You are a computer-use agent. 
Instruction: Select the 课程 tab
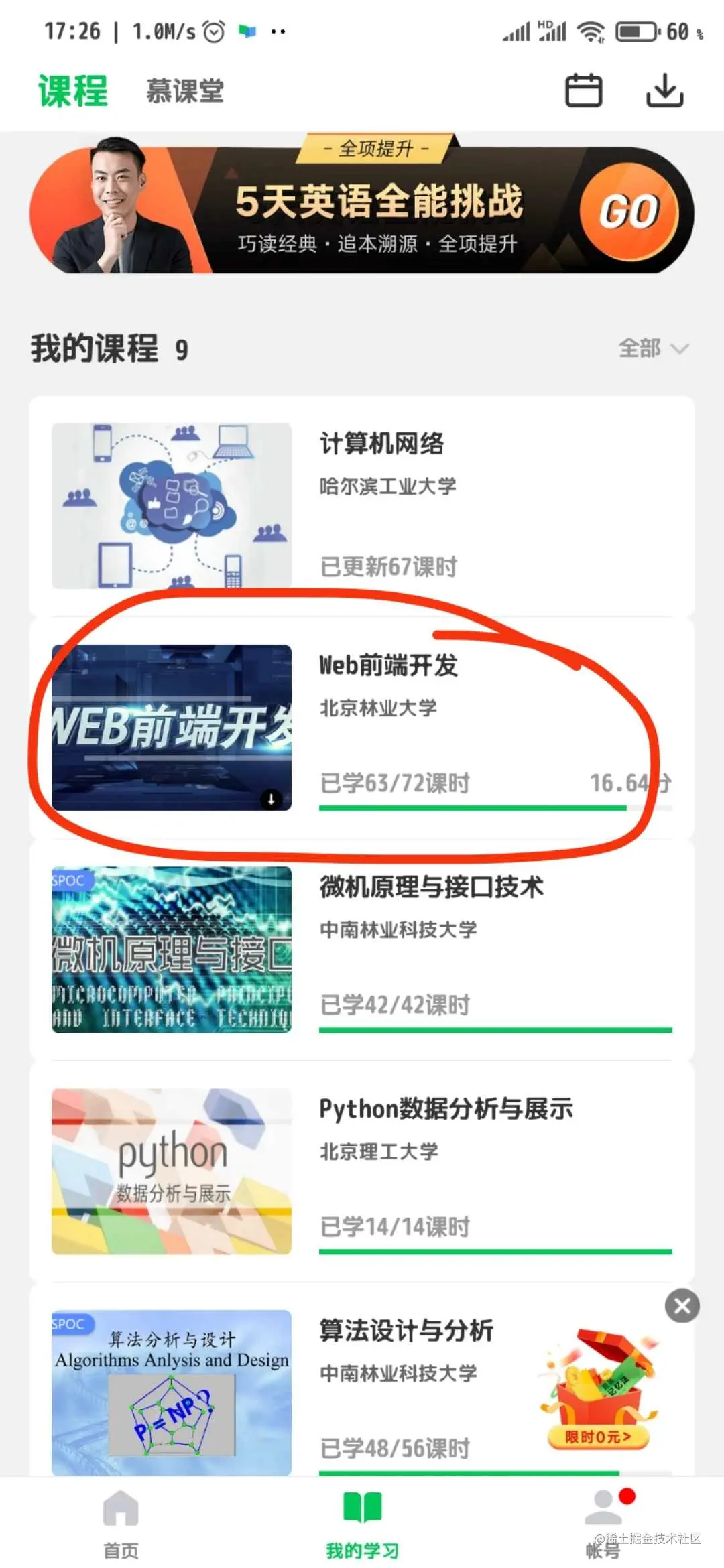pos(73,91)
